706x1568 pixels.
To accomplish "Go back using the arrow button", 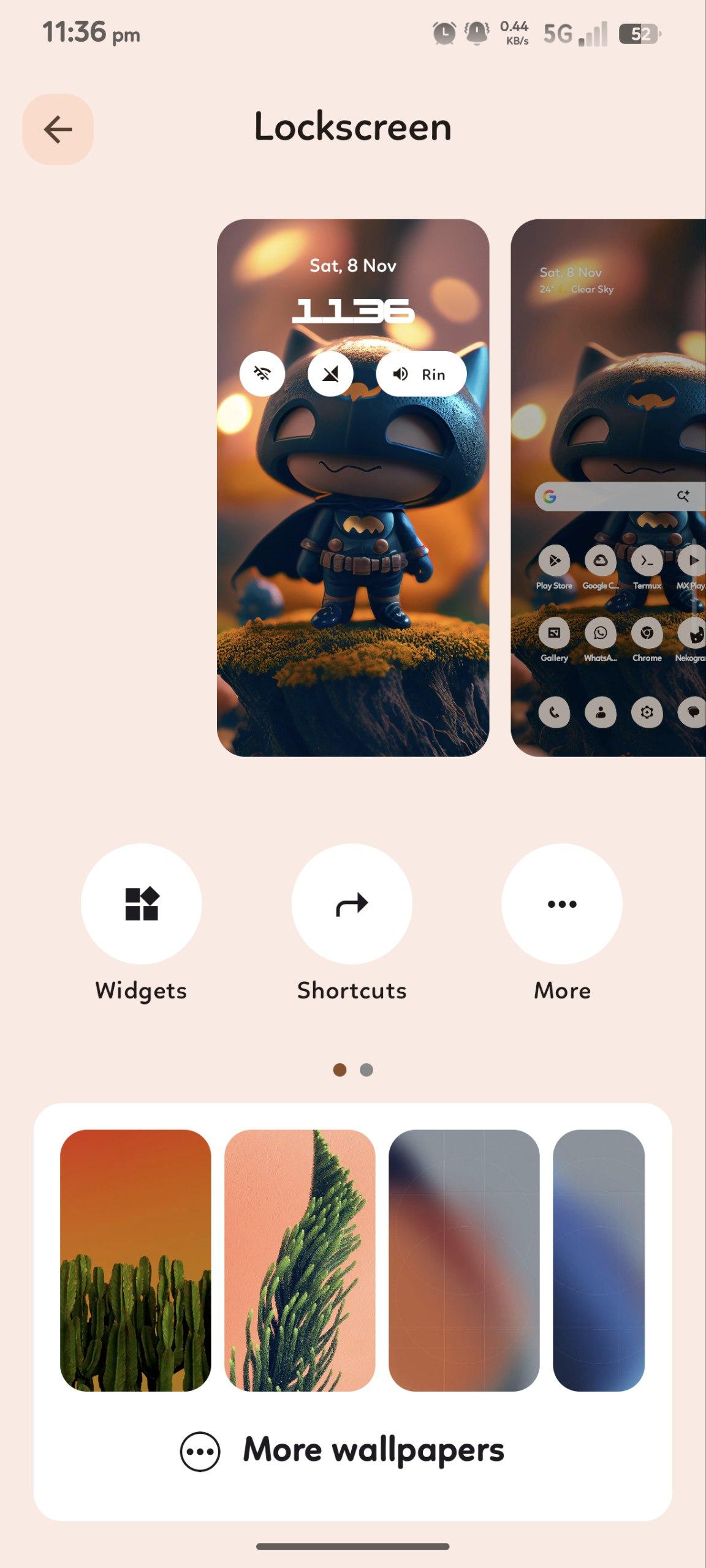I will click(x=58, y=129).
